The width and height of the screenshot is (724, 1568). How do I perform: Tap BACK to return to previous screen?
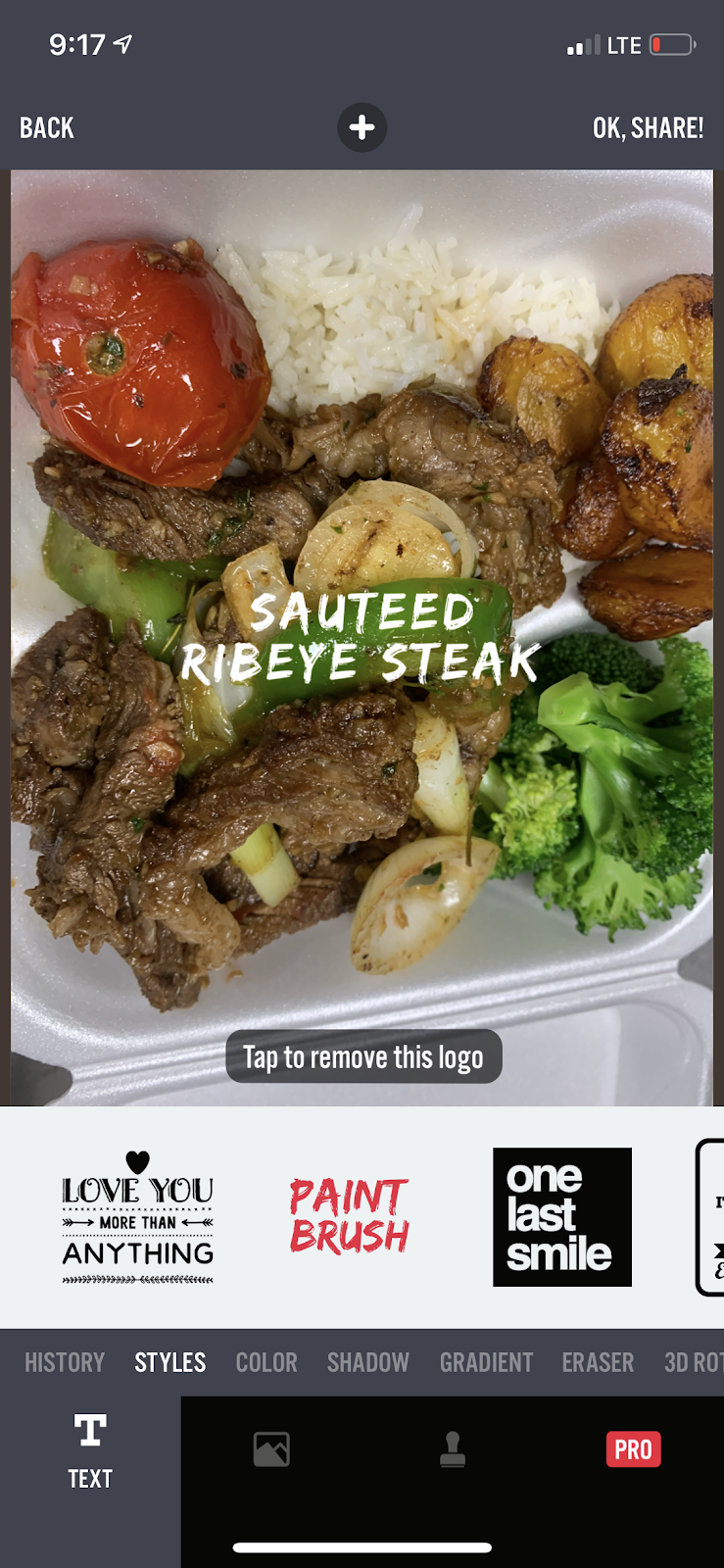point(45,127)
